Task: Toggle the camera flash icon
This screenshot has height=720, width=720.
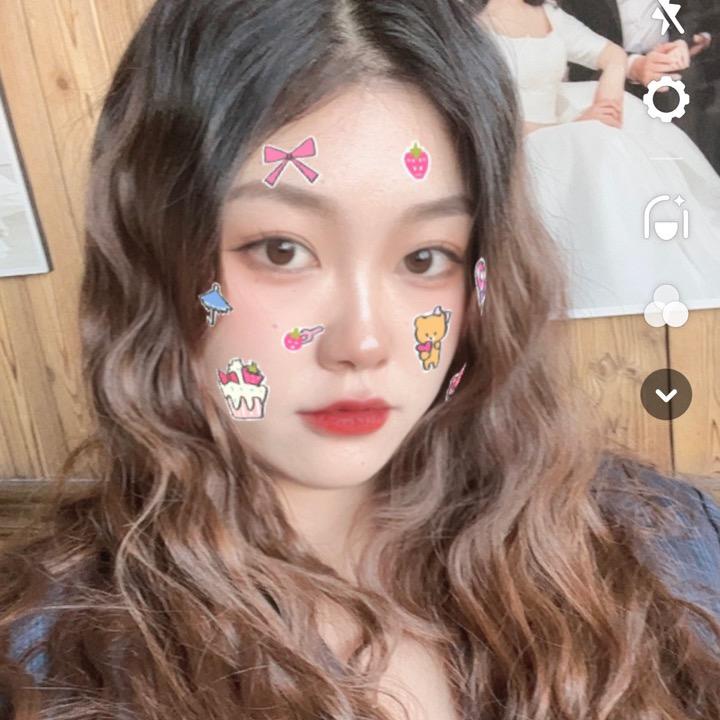Action: [x=667, y=16]
